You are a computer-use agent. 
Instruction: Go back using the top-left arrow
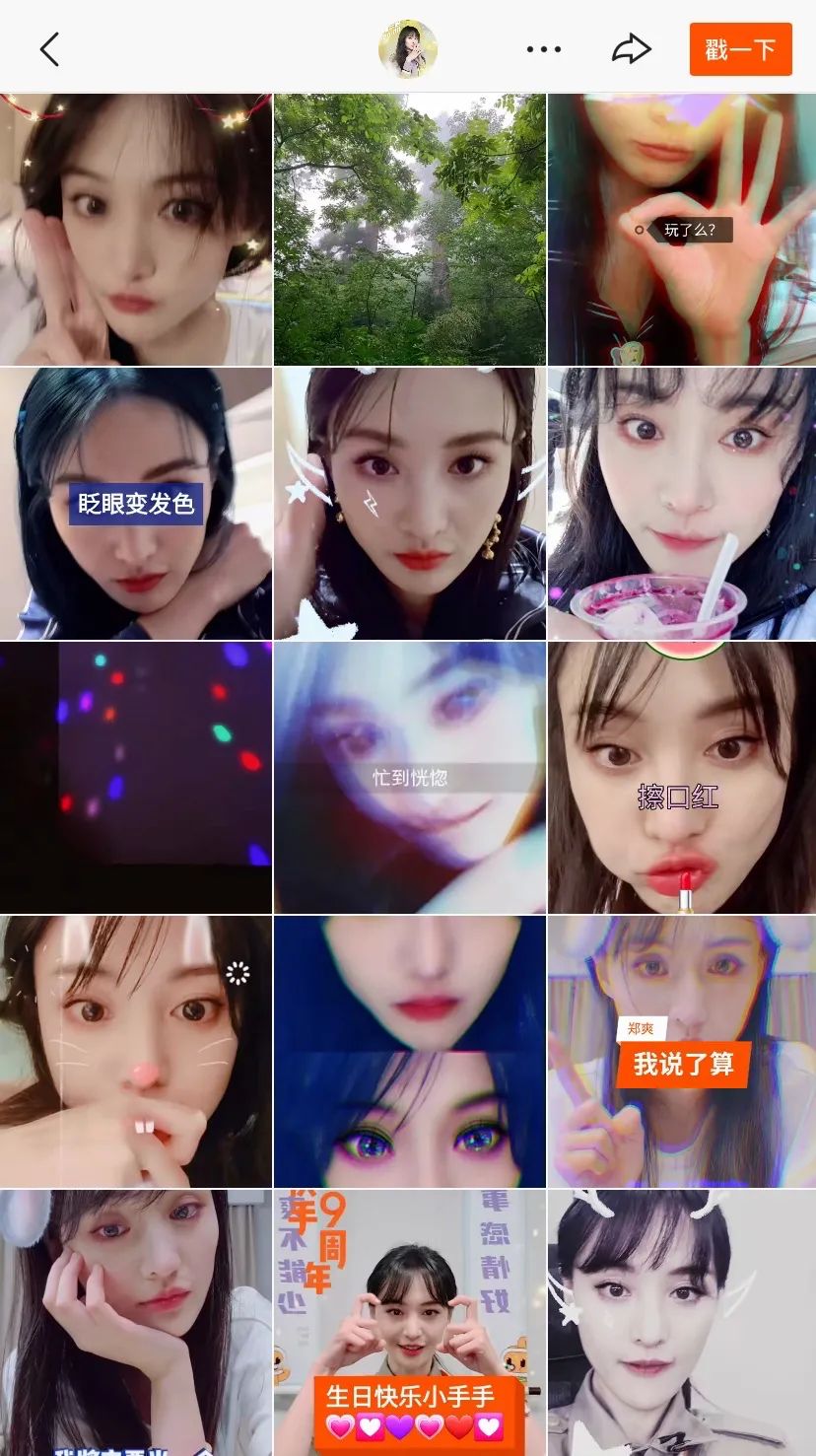(x=49, y=49)
